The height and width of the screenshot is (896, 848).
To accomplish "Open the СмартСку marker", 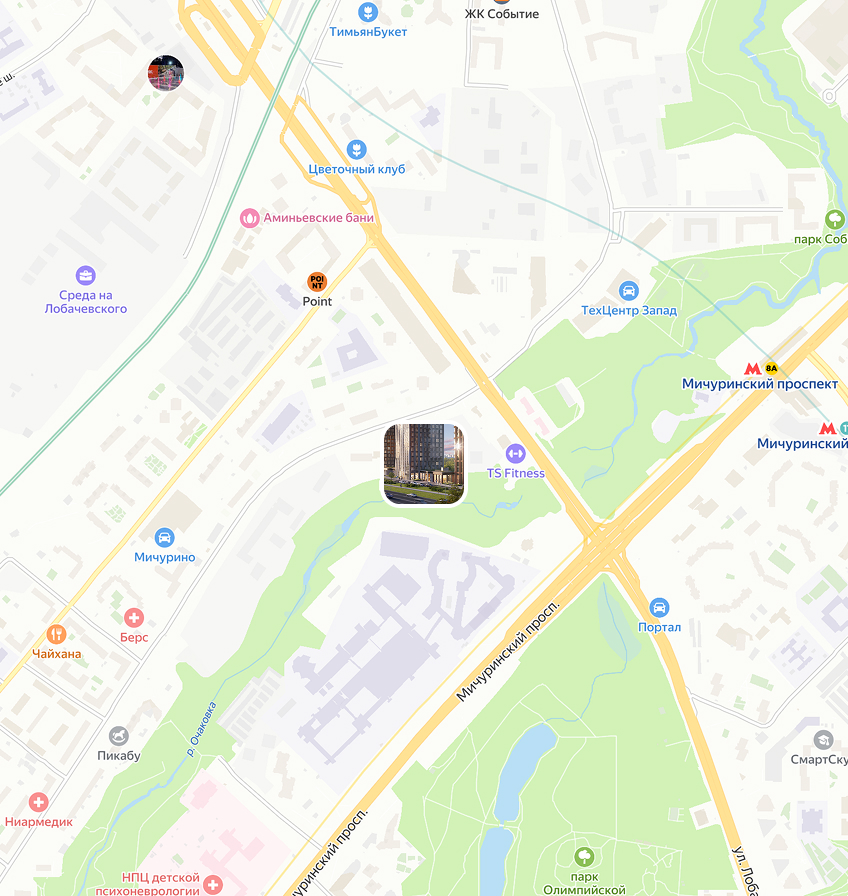I will pos(823,740).
